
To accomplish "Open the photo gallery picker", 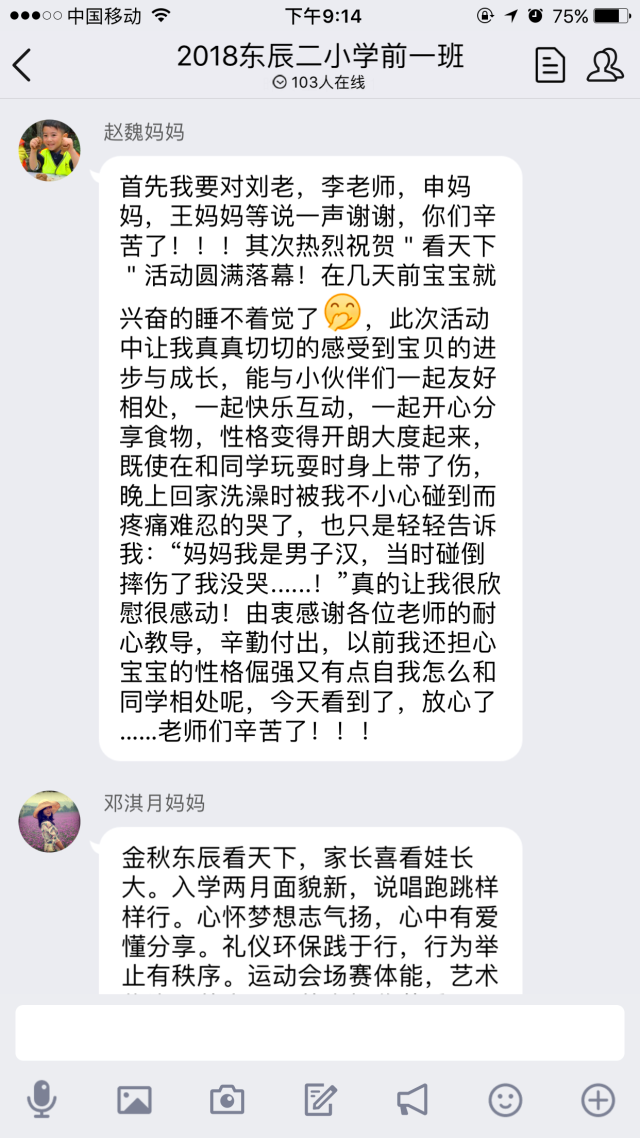I will (134, 1100).
